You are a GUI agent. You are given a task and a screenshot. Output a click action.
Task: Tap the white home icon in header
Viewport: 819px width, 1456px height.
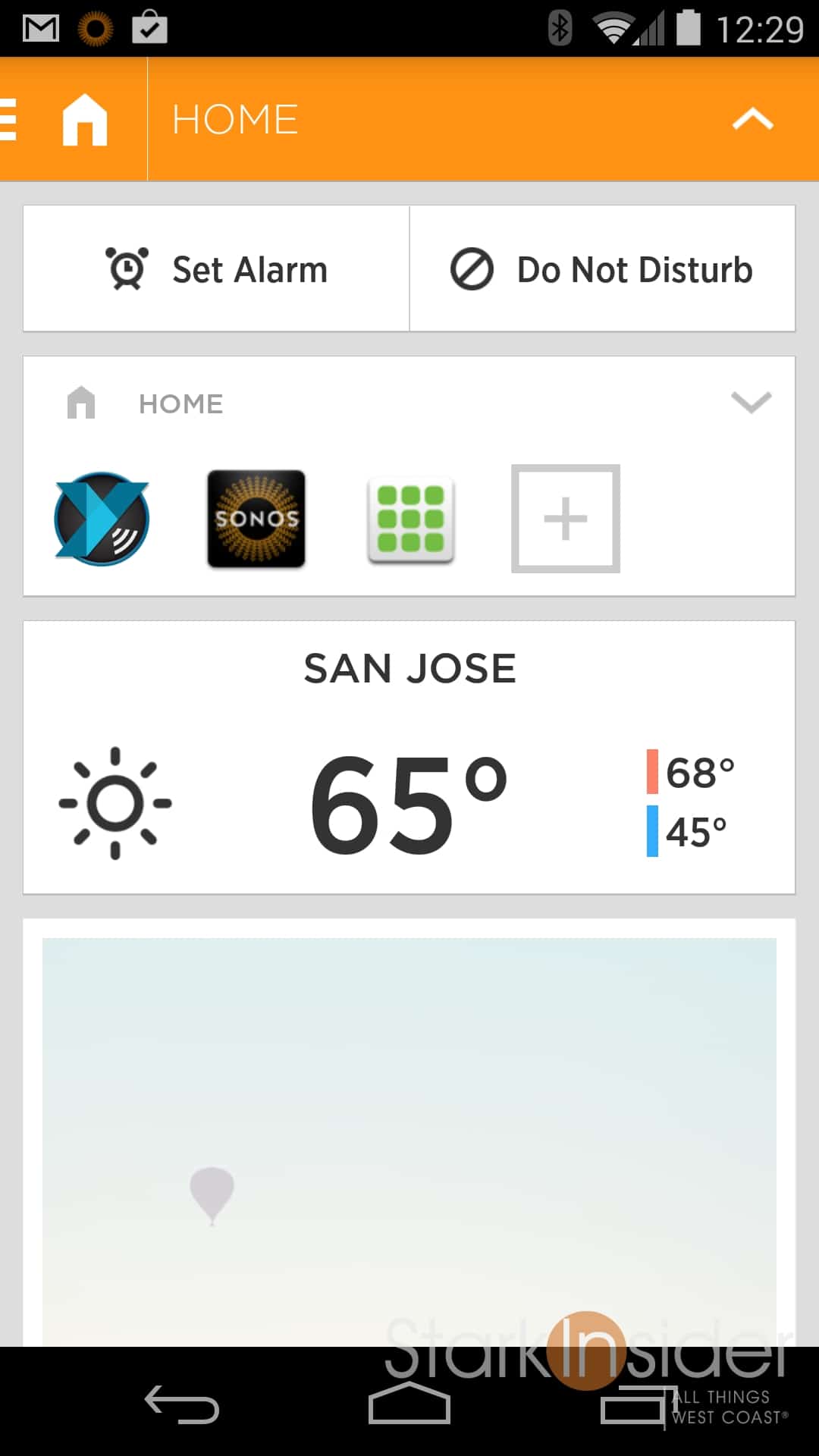click(84, 120)
